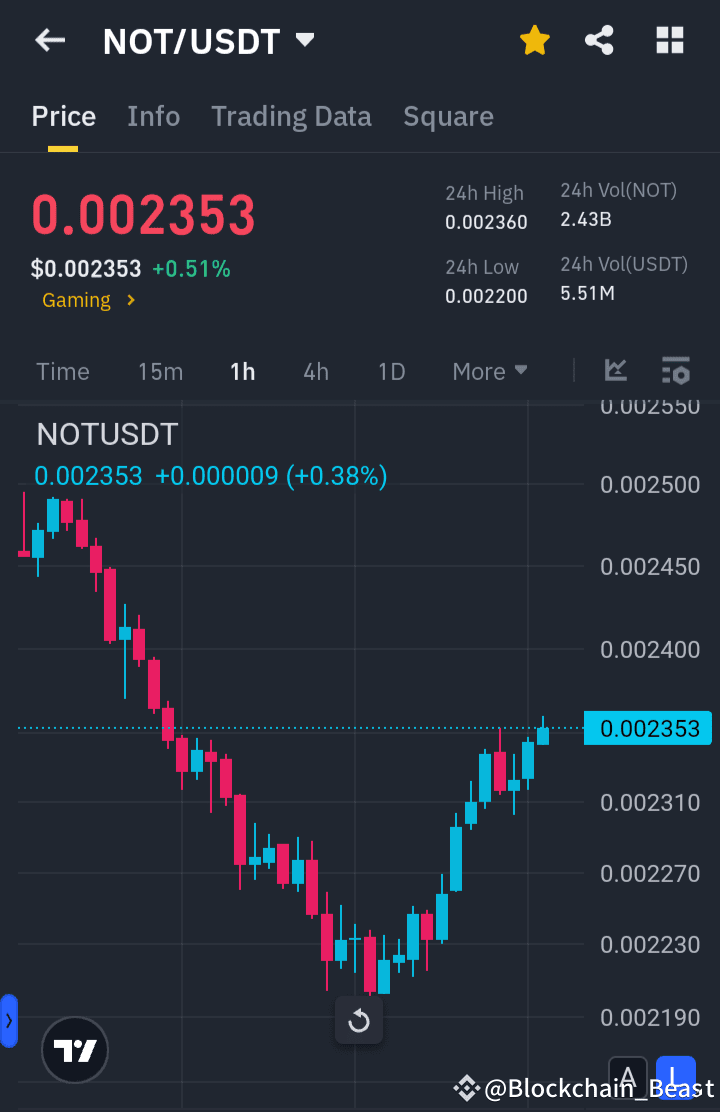
Task: Select the 4h timeframe
Action: 315,371
